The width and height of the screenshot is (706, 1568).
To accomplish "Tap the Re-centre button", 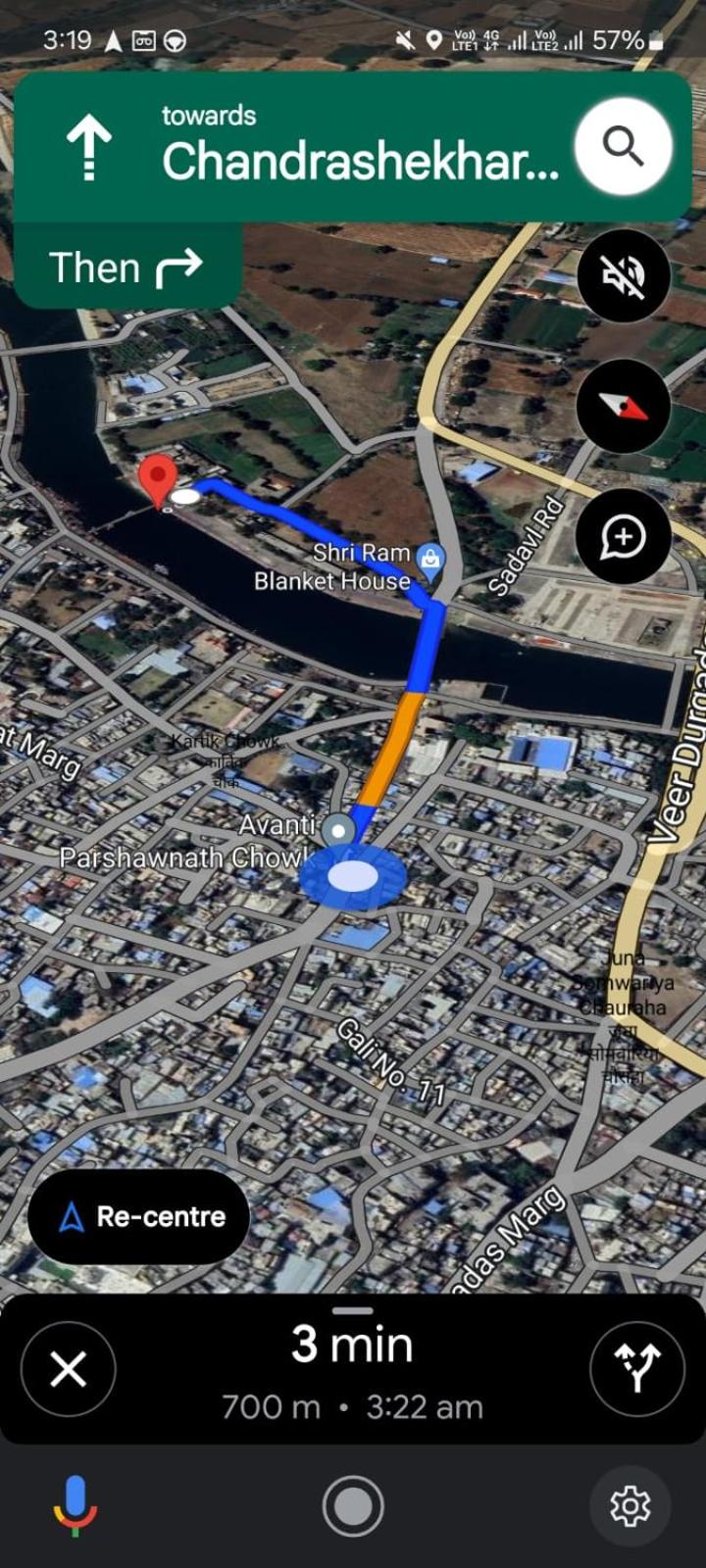I will [139, 1217].
